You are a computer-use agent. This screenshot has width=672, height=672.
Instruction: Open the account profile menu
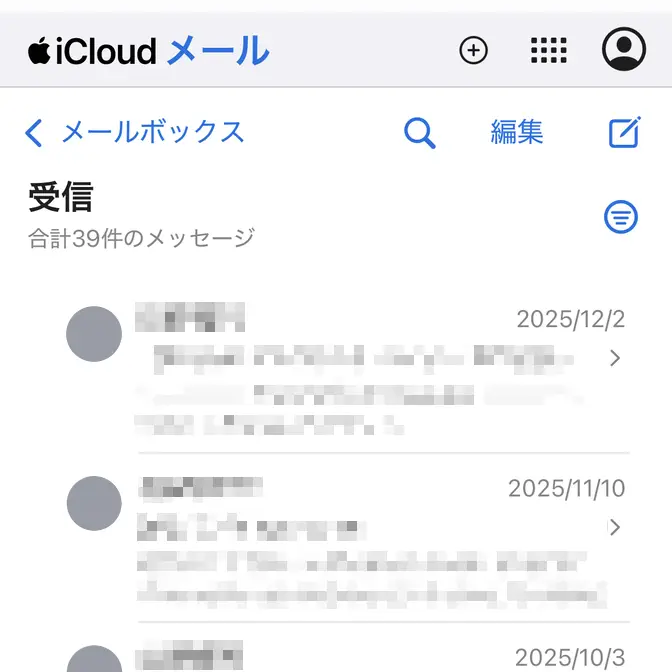(x=623, y=49)
